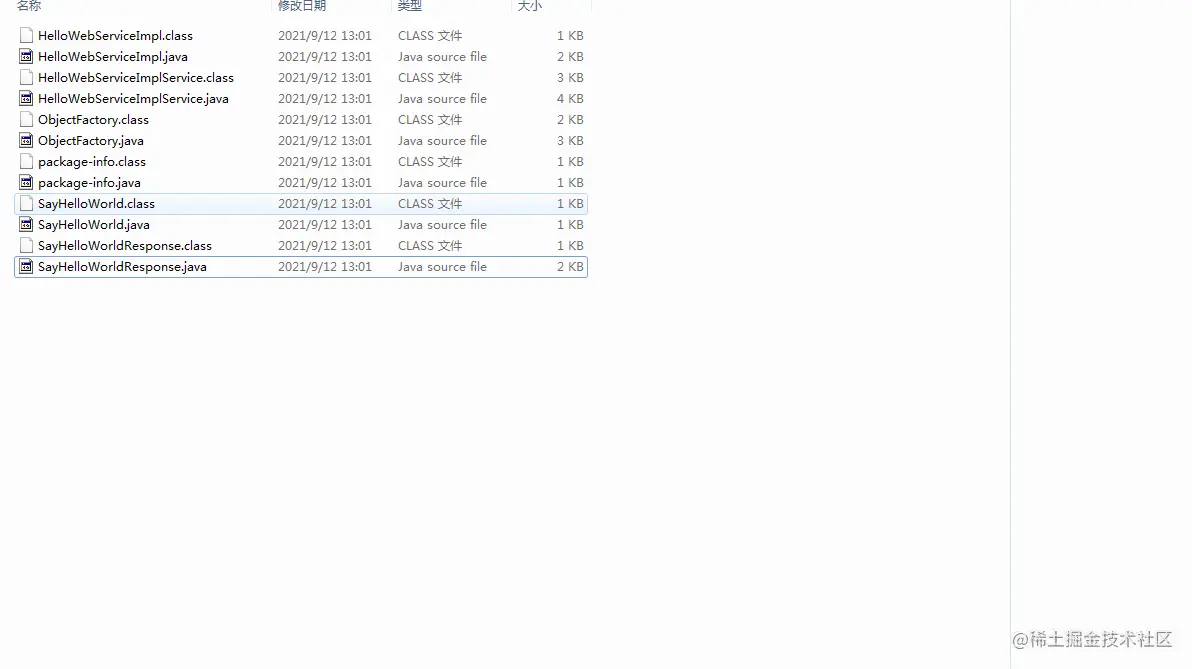Select the HelloWebServiceImpl.class file
This screenshot has height=669, width=1192.
(115, 36)
